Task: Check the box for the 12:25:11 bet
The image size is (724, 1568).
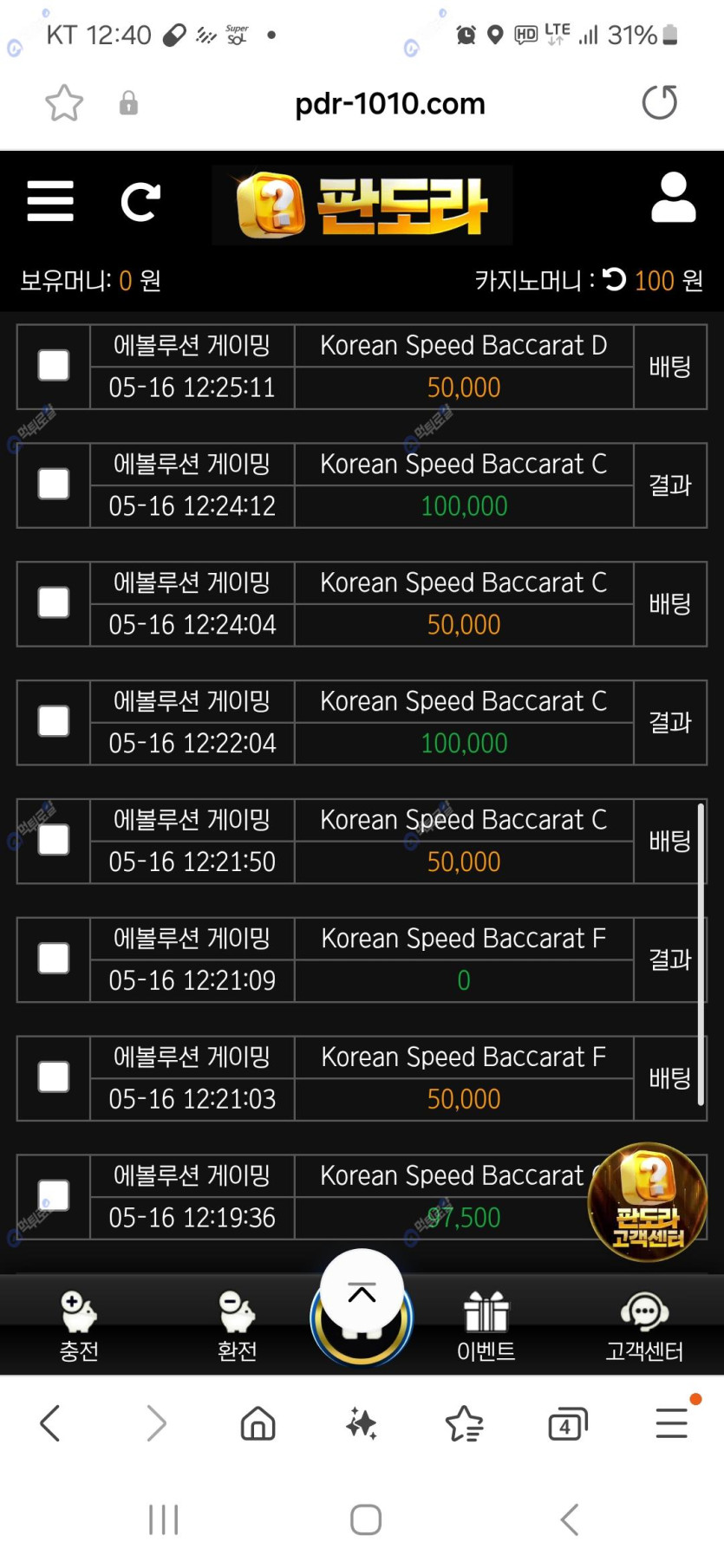Action: [x=54, y=366]
